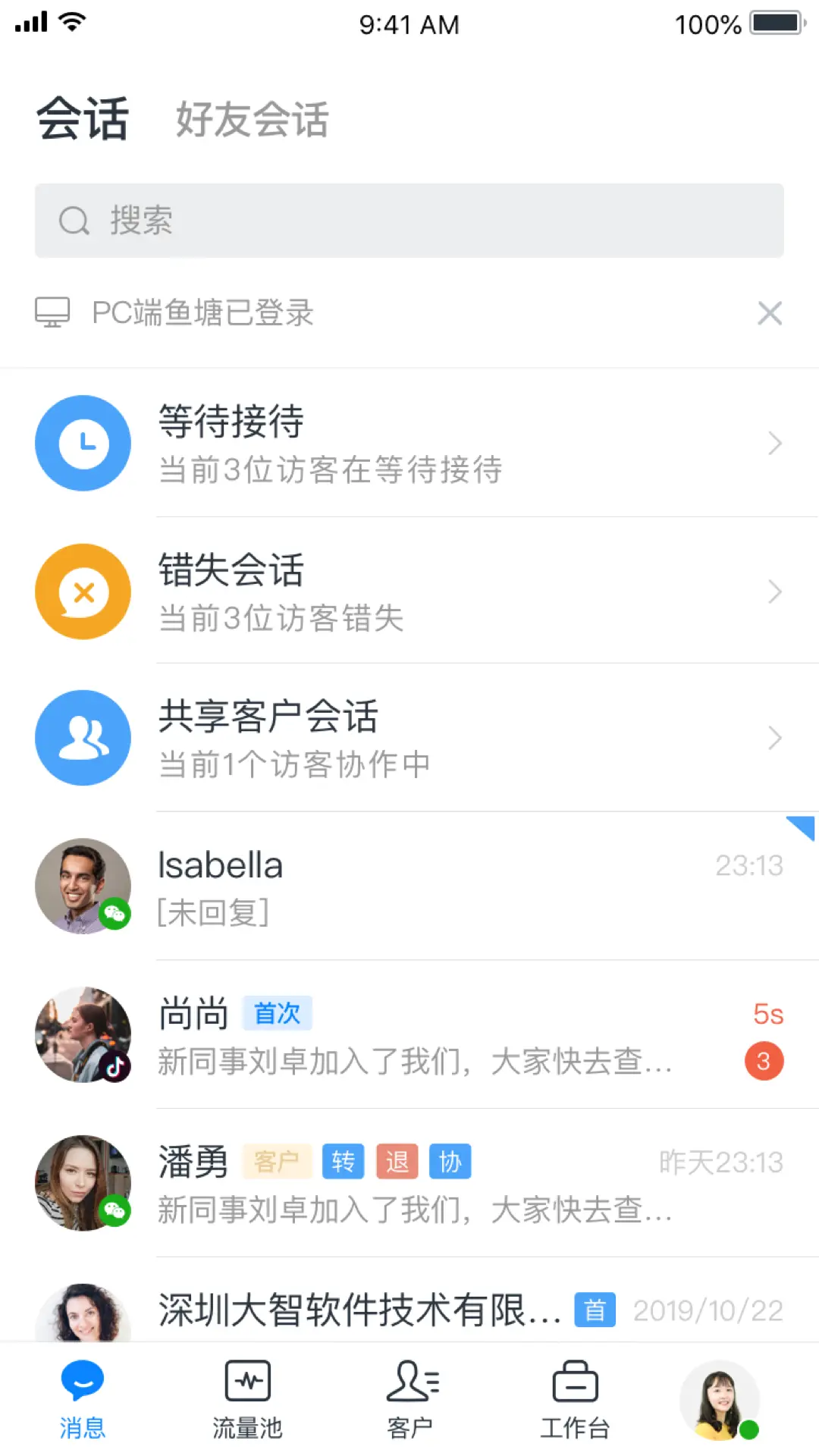
Task: Open the 错失会话 missed sessions icon
Action: [83, 591]
